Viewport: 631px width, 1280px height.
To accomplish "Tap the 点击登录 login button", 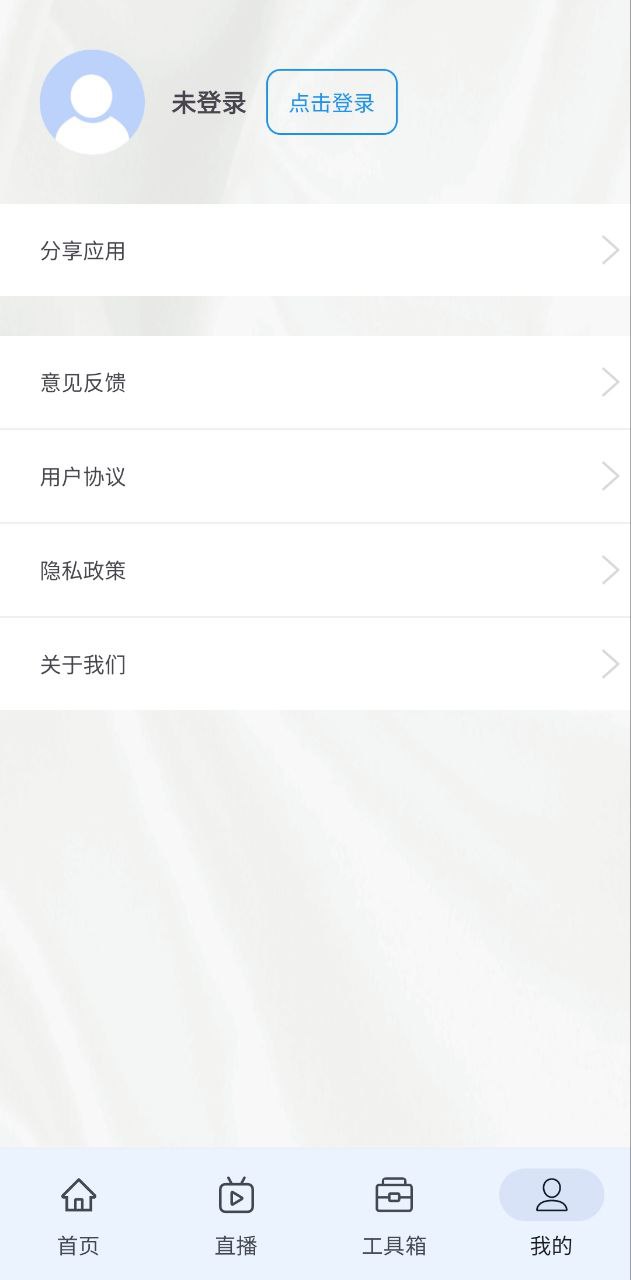I will [x=332, y=102].
